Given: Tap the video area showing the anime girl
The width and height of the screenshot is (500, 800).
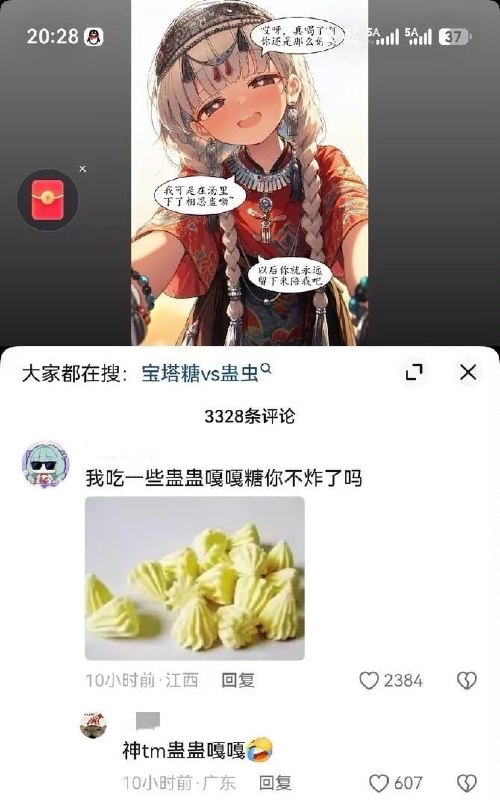Looking at the screenshot, I should (x=249, y=173).
